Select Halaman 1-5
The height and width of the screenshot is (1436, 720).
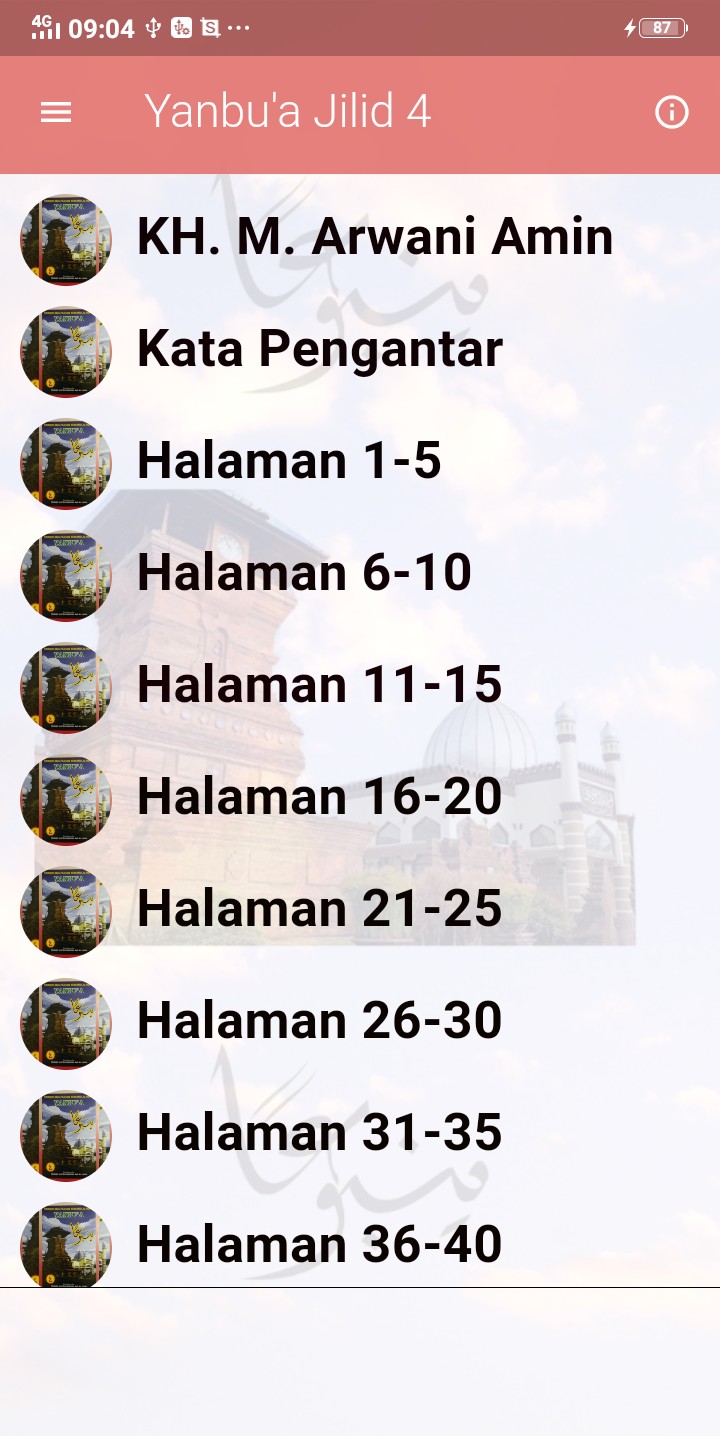pos(360,463)
